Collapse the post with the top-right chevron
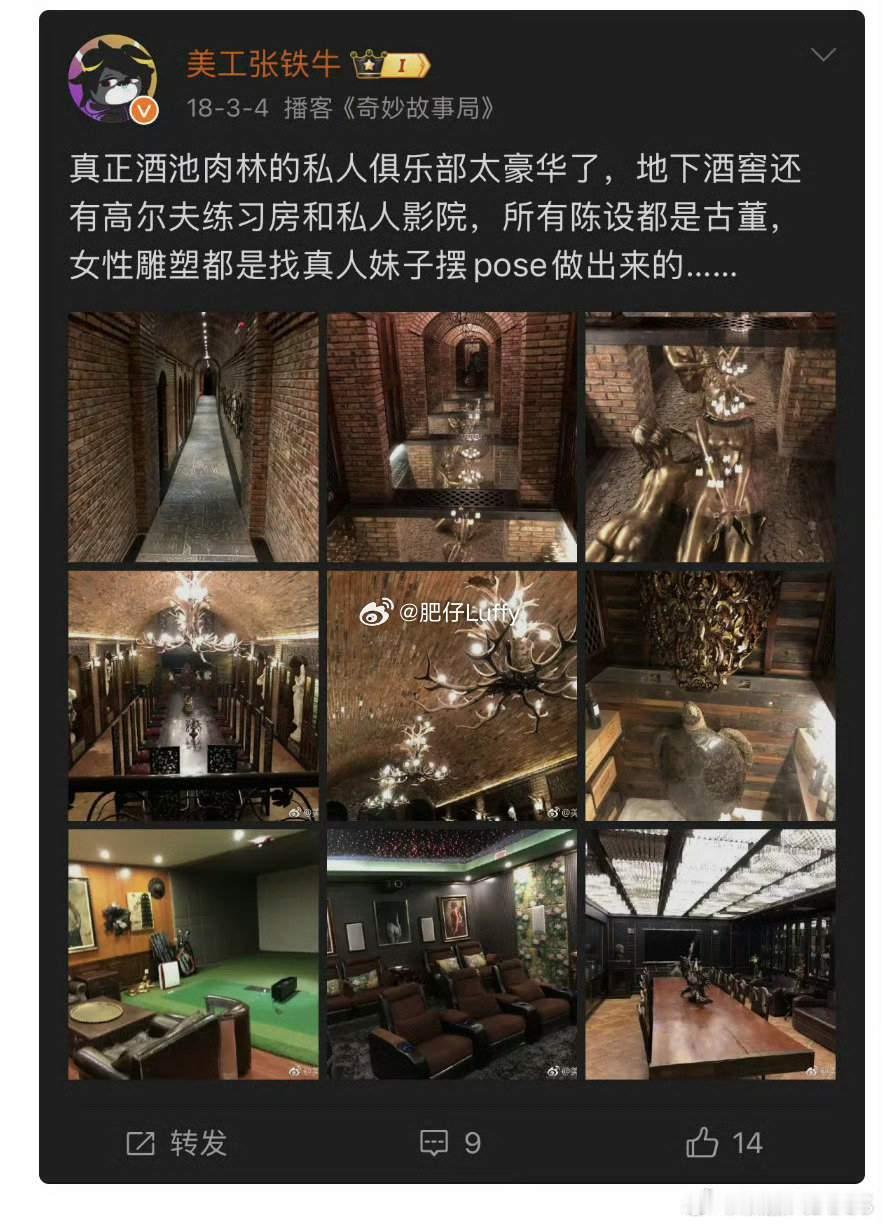The height and width of the screenshot is (1224, 882). 822,56
